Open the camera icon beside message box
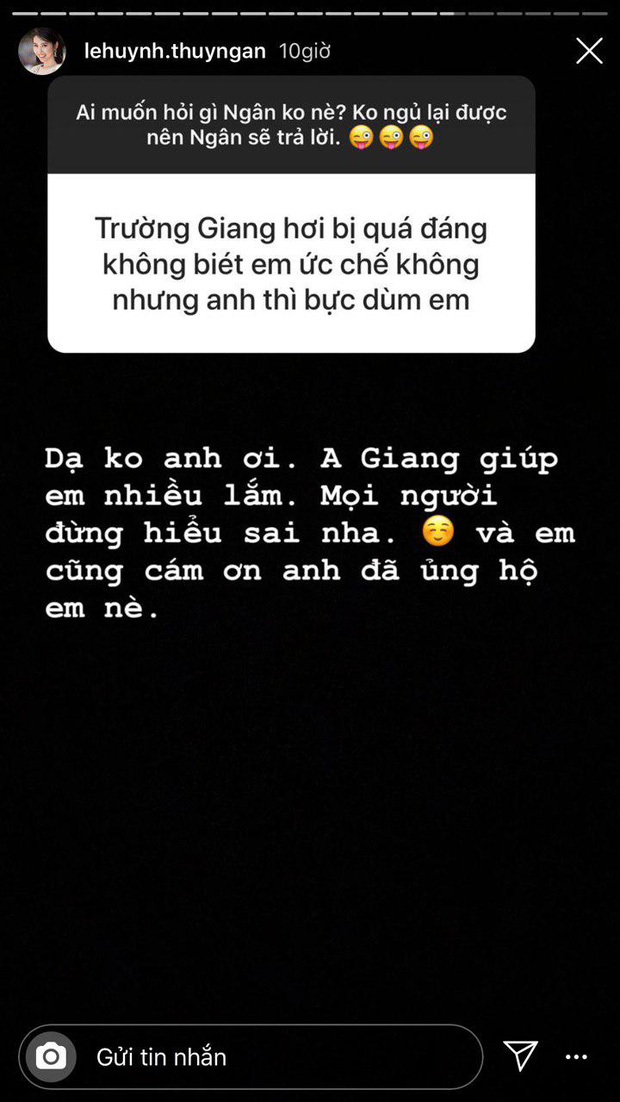 click(51, 1056)
